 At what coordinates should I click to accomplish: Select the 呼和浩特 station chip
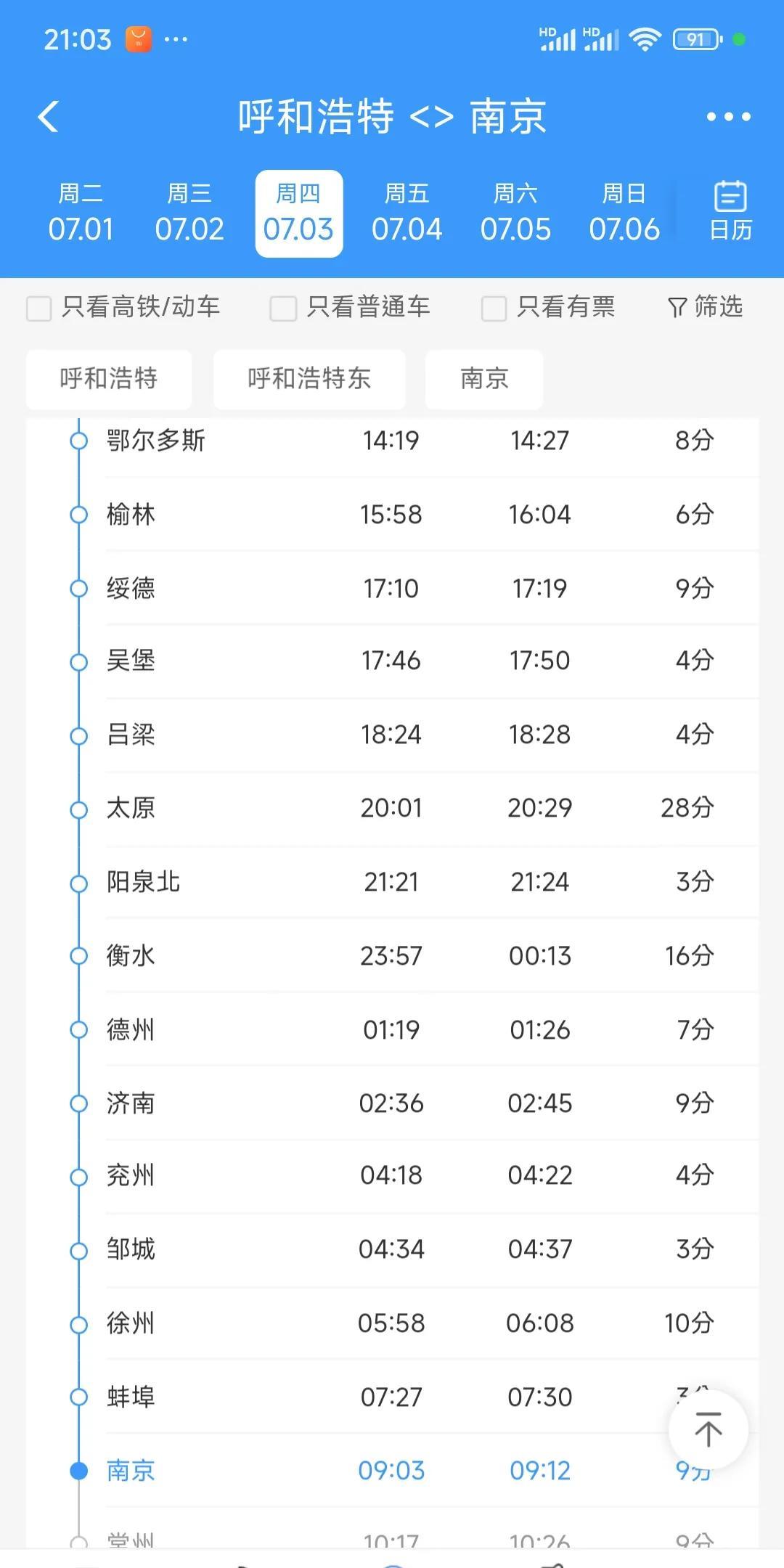coord(109,379)
